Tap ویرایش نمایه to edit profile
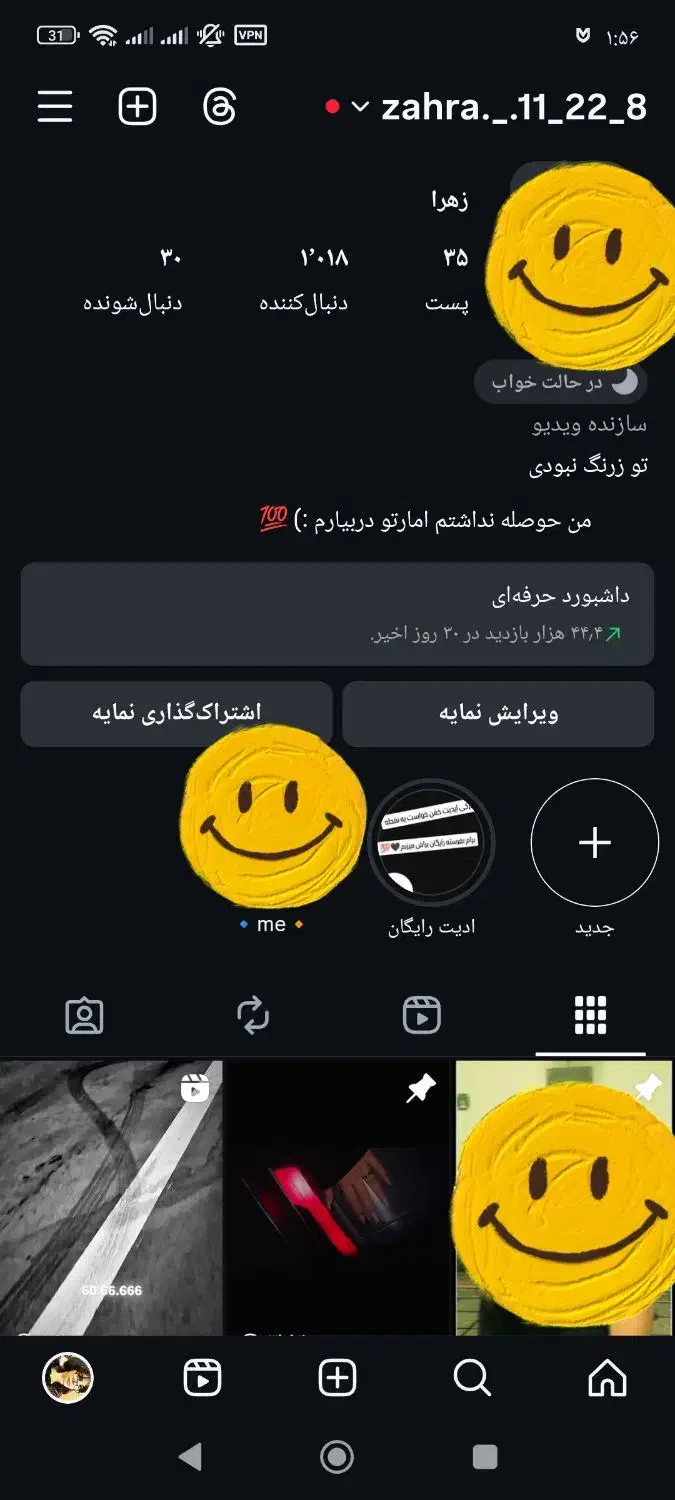 (x=498, y=713)
